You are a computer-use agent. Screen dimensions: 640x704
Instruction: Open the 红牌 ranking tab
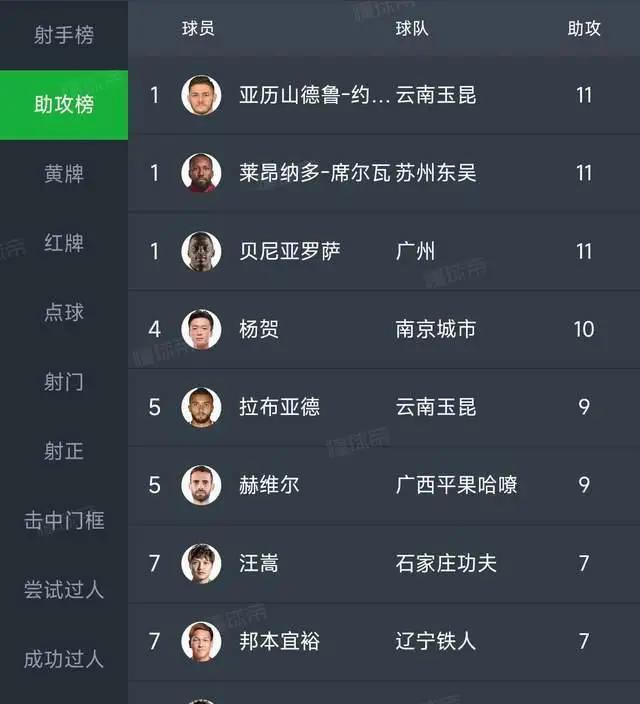pyautogui.click(x=64, y=243)
